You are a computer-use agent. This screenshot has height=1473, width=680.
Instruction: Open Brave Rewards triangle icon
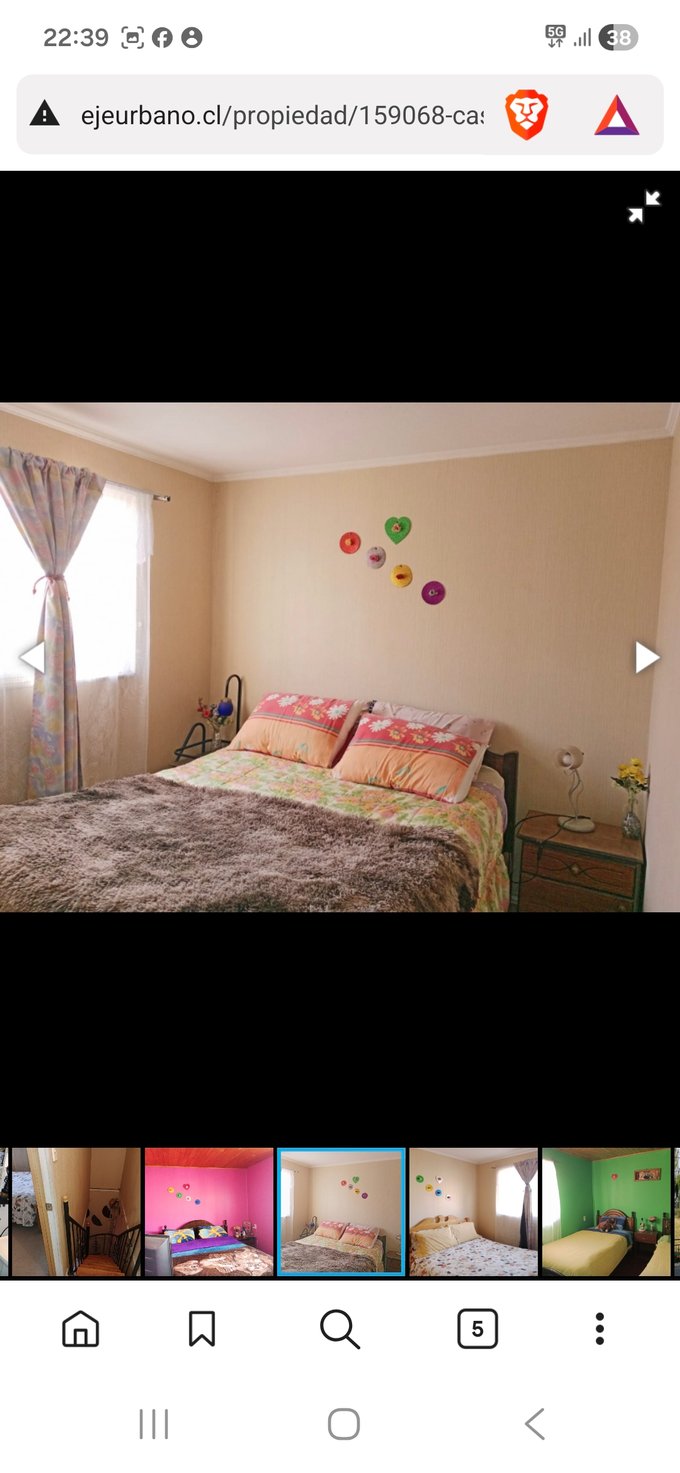click(x=616, y=115)
